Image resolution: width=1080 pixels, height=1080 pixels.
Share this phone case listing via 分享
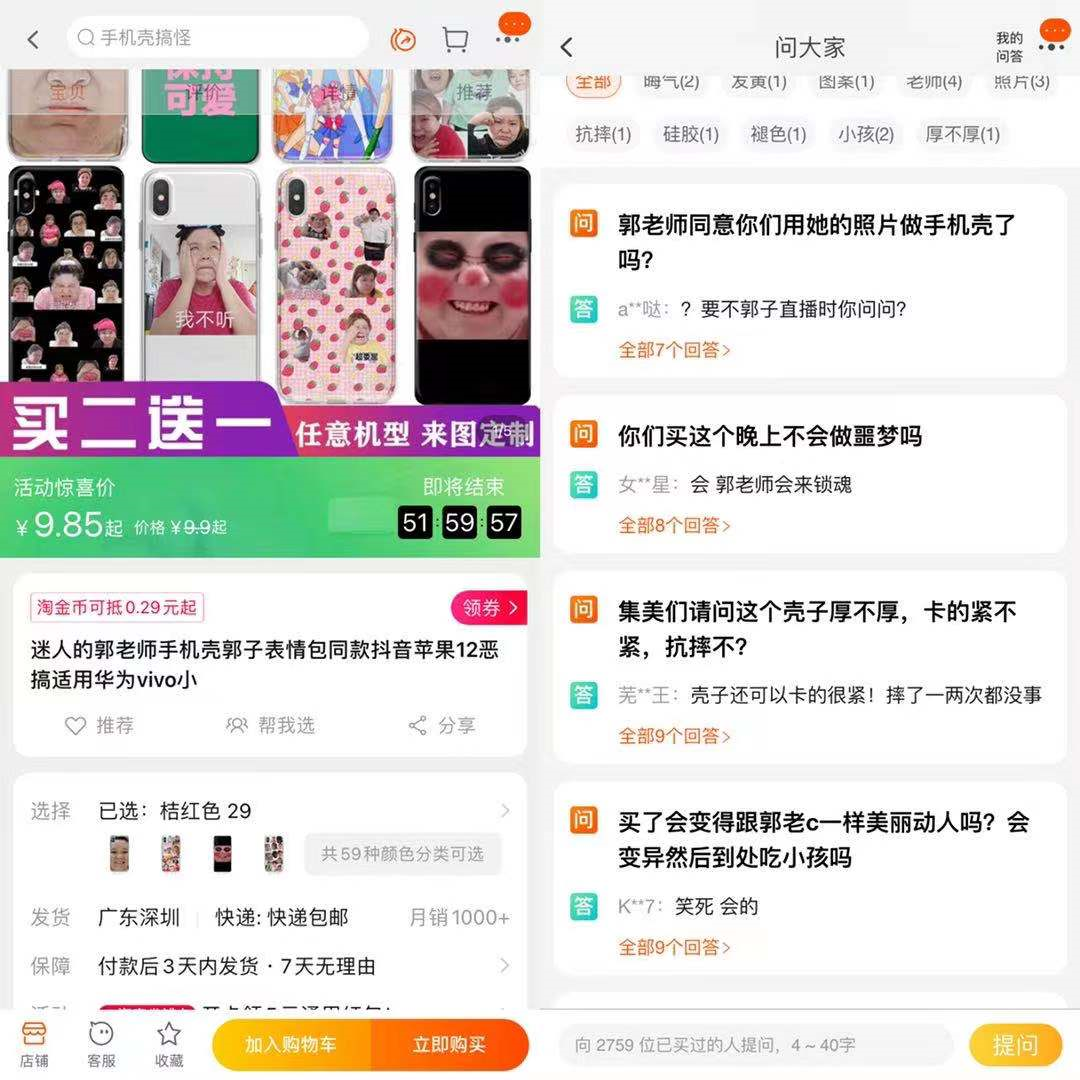(442, 726)
